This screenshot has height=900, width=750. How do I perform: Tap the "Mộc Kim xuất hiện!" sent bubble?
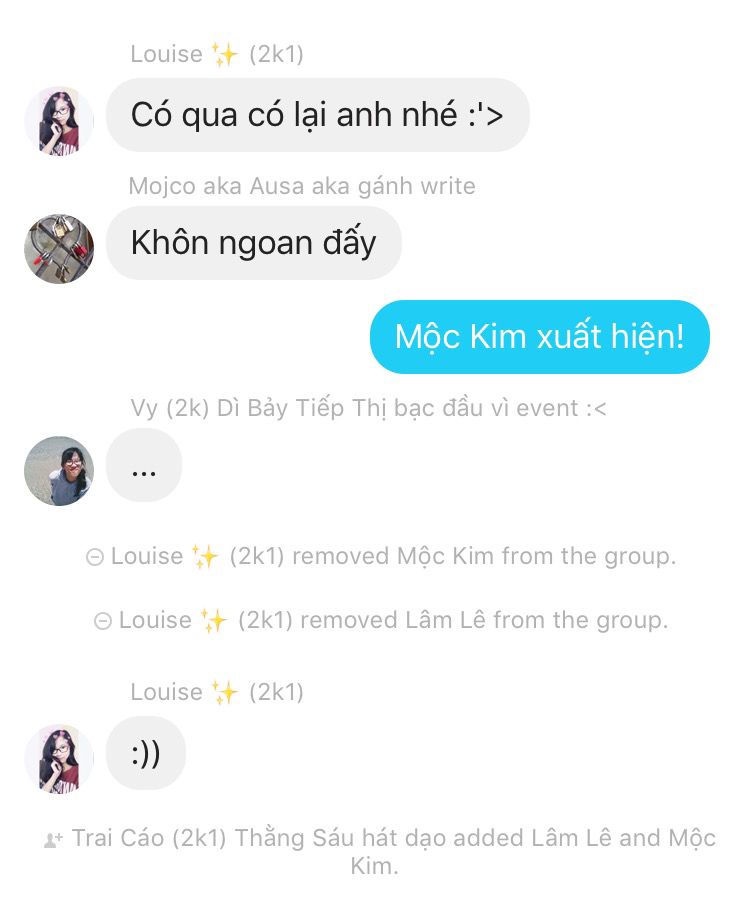(539, 337)
